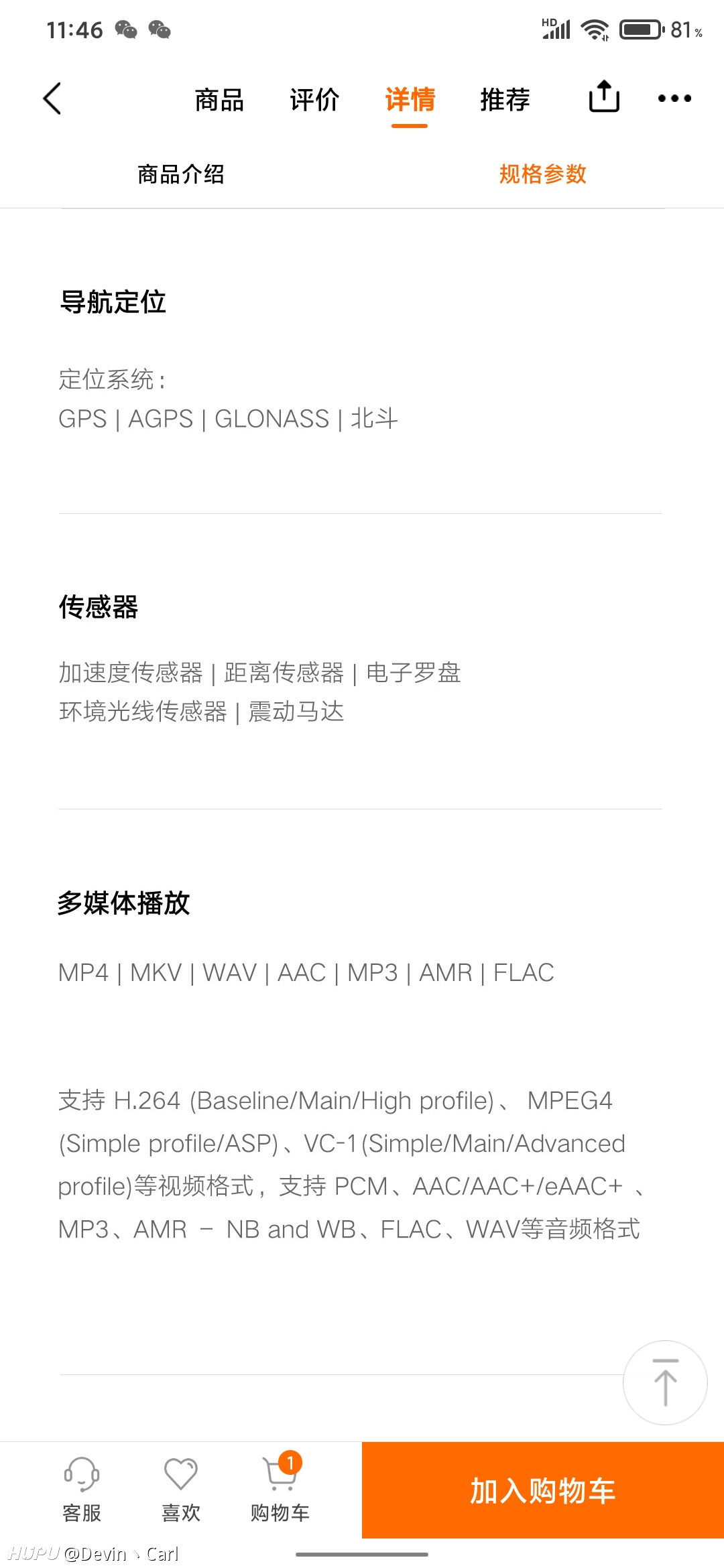Jump back to top of page
This screenshot has height=1568, width=724.
click(x=665, y=1382)
